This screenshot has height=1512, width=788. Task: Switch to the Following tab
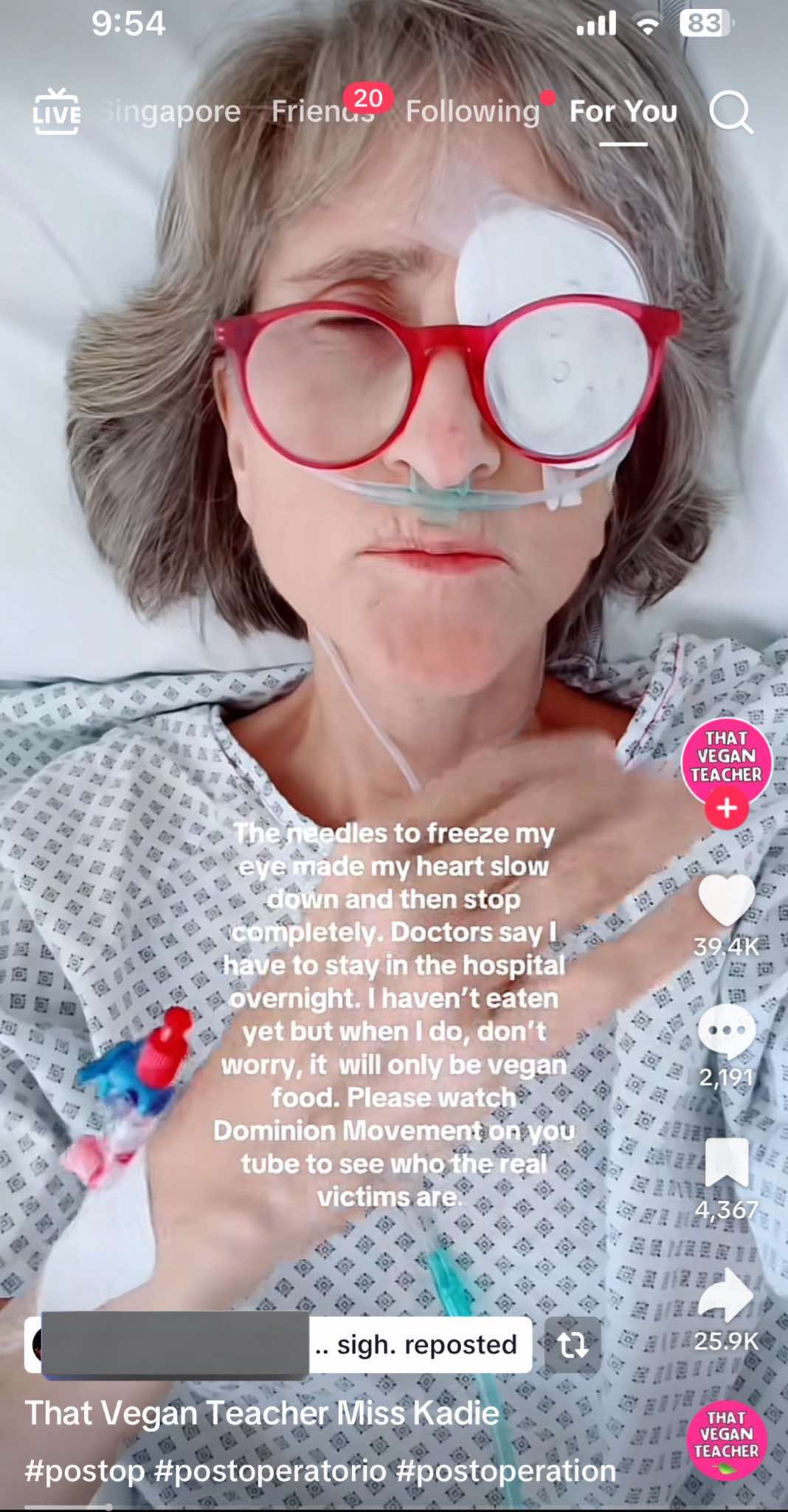pyautogui.click(x=473, y=111)
